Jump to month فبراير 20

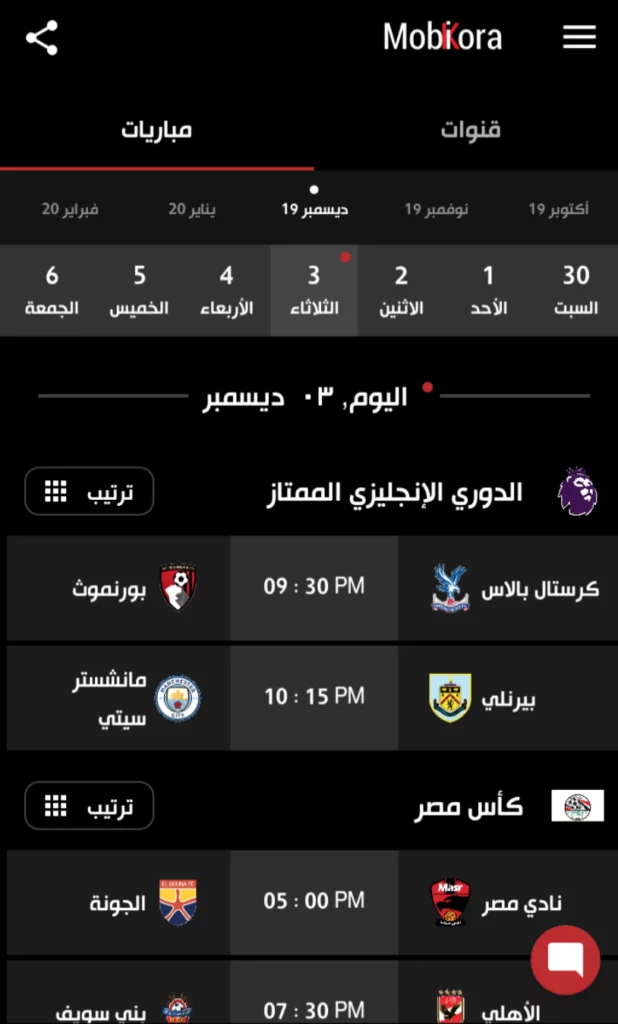click(70, 210)
